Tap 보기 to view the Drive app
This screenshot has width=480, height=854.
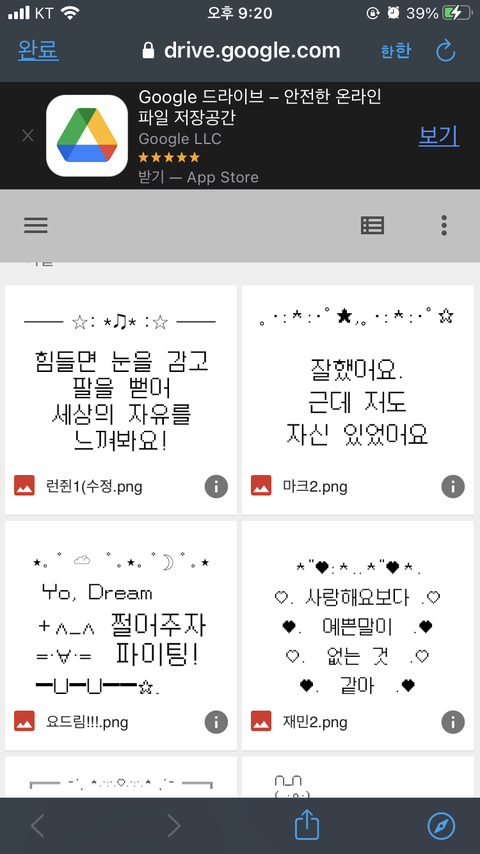(x=439, y=136)
